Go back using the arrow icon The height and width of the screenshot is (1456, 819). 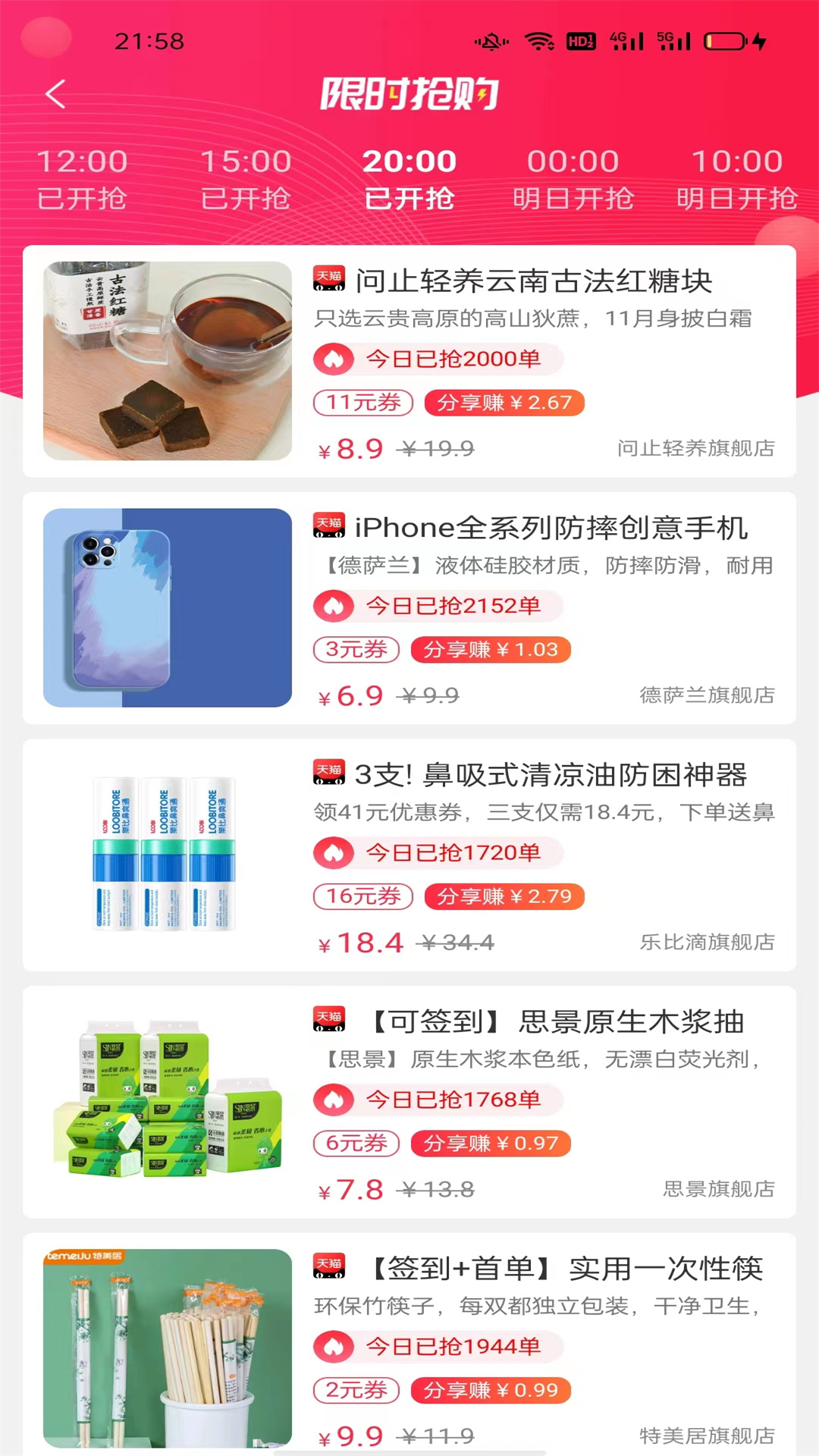55,94
